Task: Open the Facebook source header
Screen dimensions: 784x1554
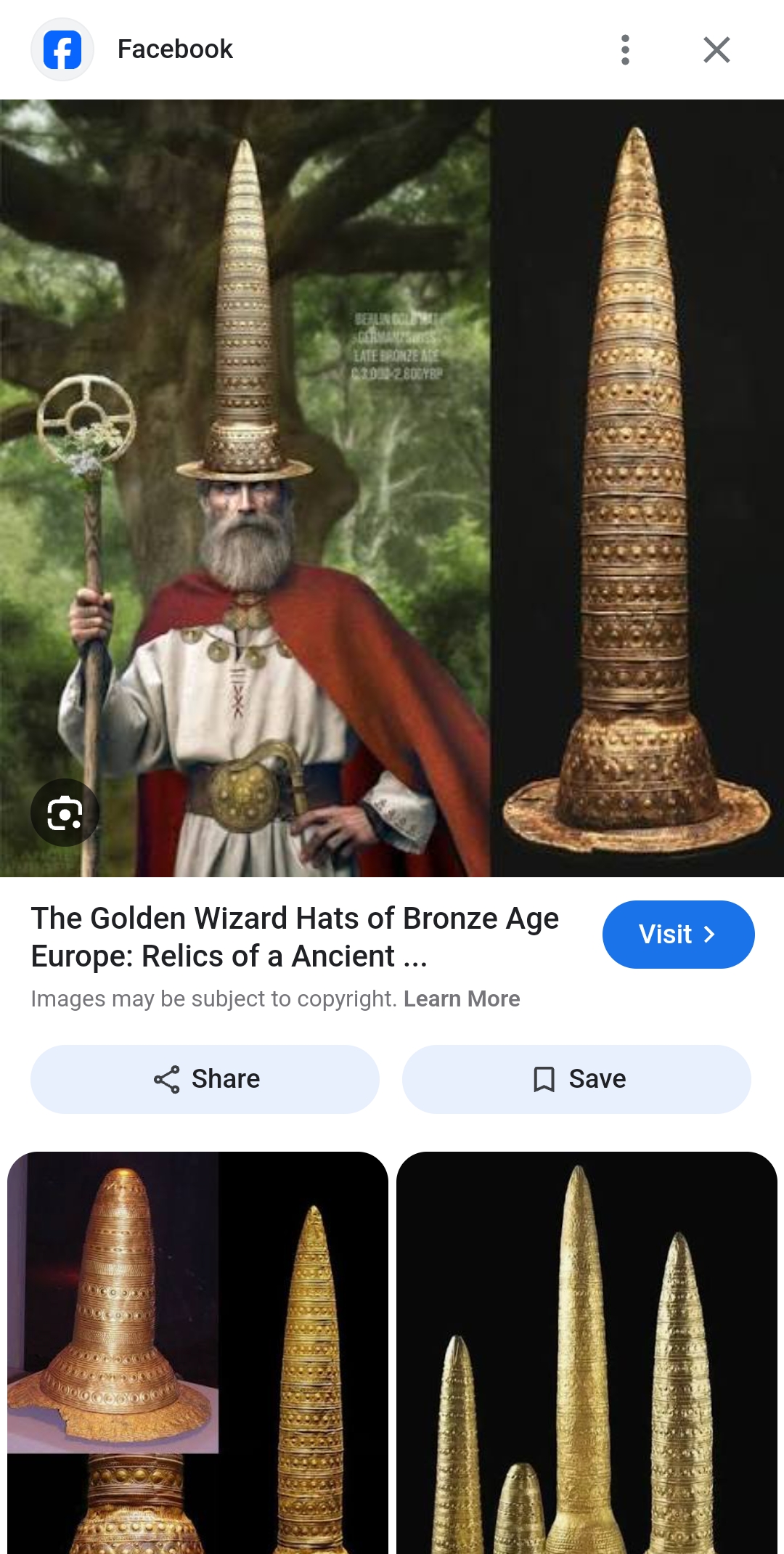Action: pos(174,49)
